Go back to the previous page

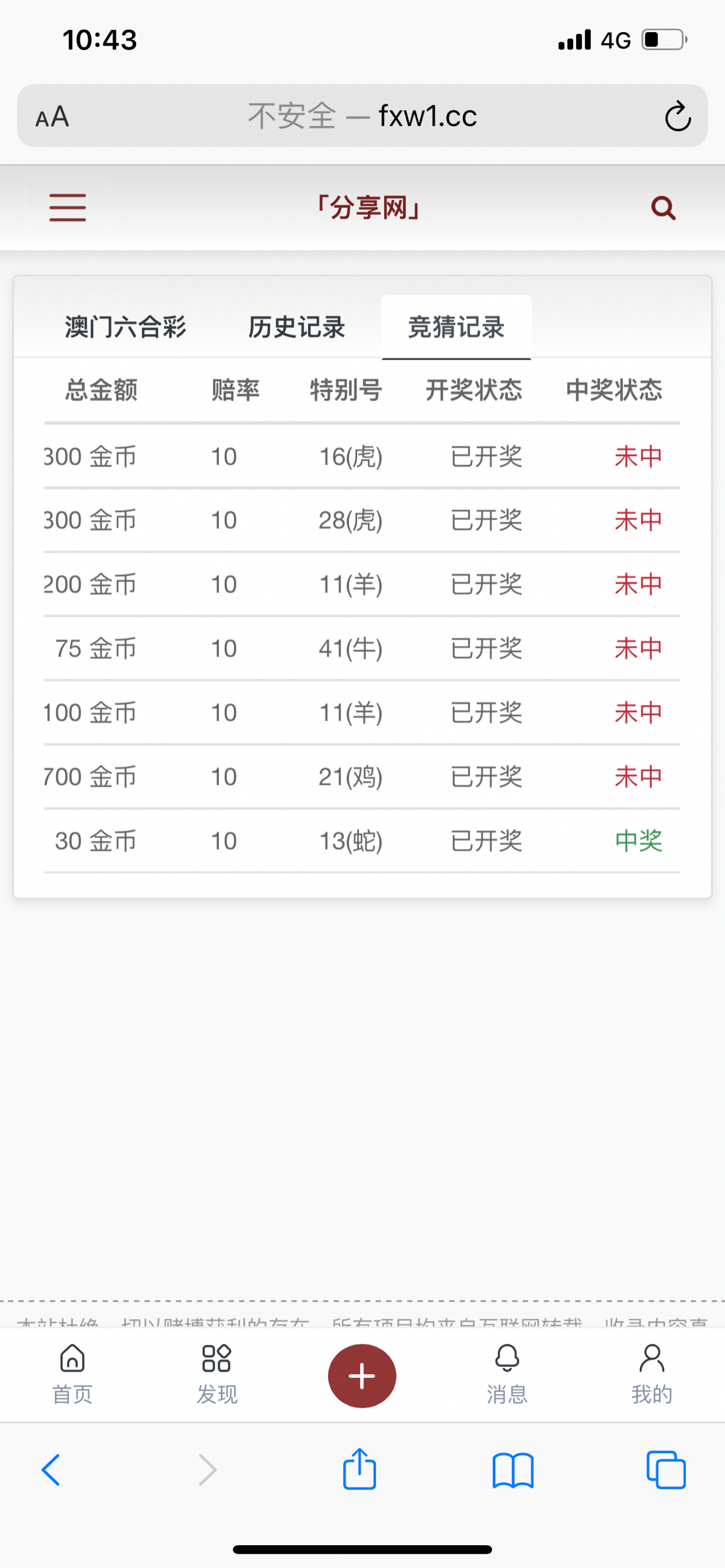tap(51, 1470)
